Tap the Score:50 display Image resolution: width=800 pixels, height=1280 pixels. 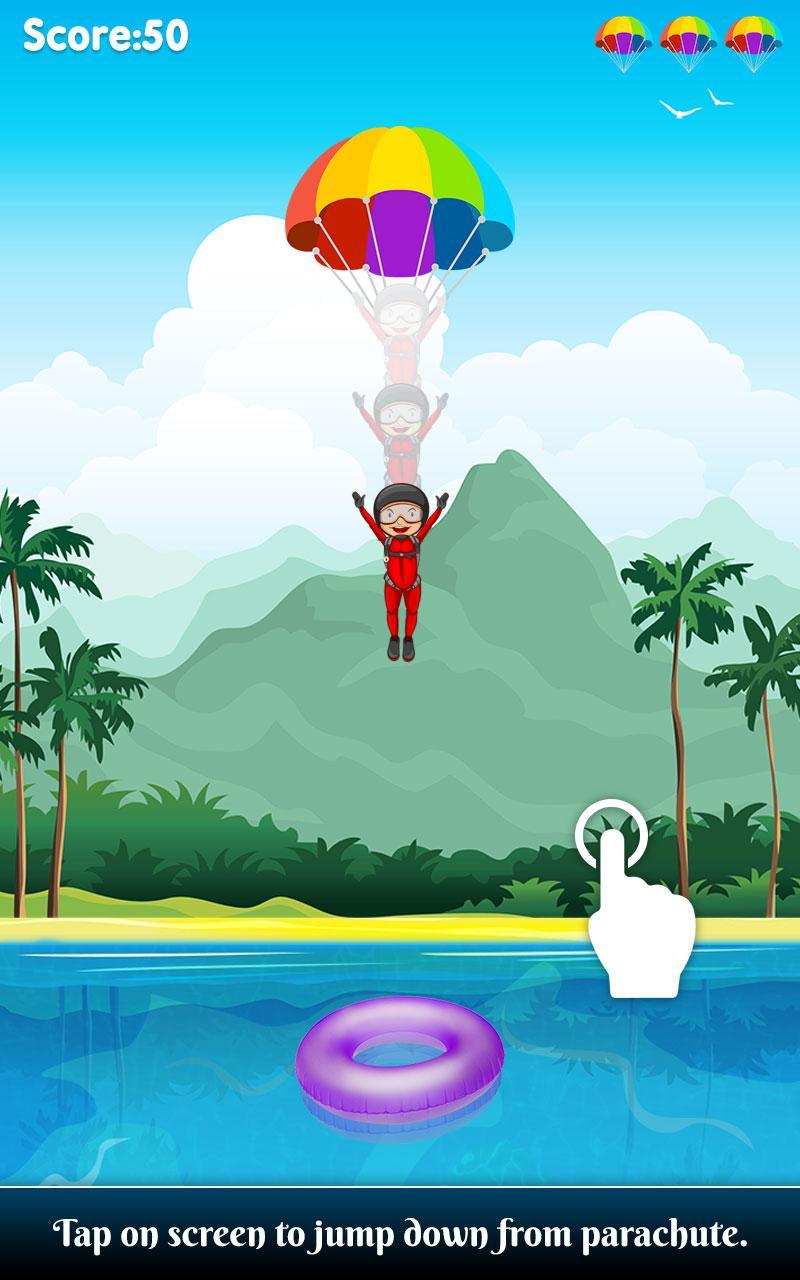[x=105, y=35]
